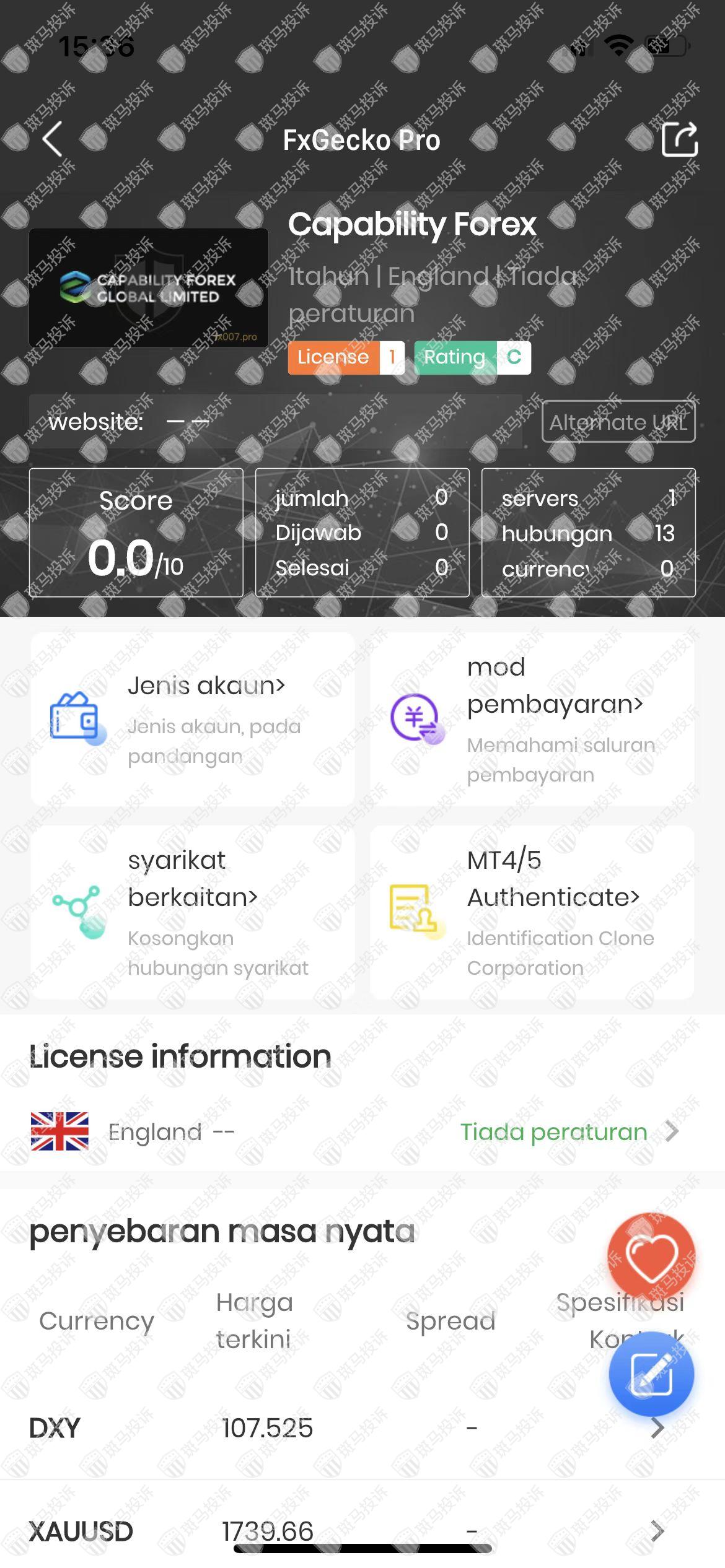Tap the Rating C badge
This screenshot has height=1568, width=725.
472,357
